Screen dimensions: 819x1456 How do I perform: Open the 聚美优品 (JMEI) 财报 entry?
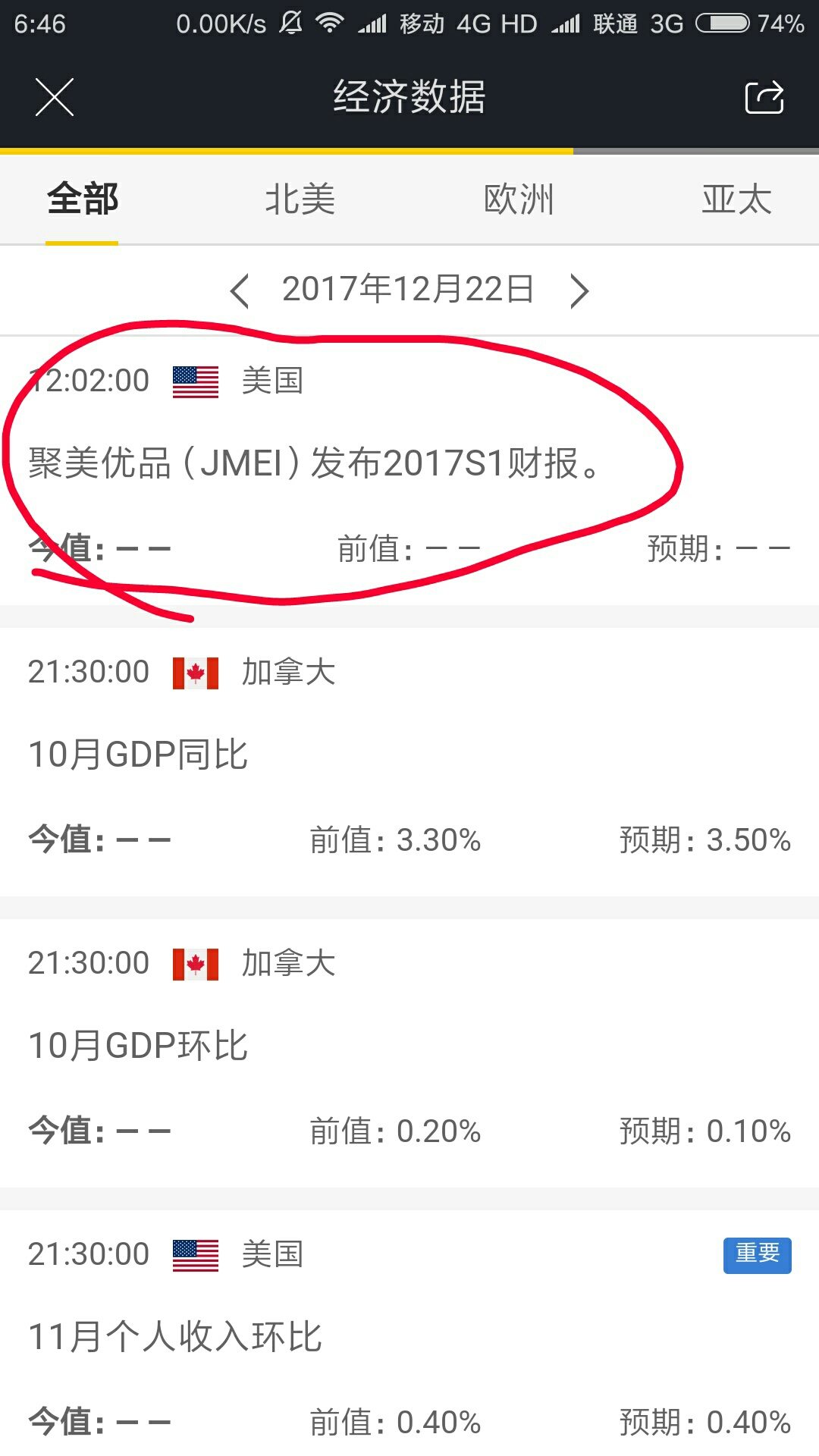(x=409, y=470)
